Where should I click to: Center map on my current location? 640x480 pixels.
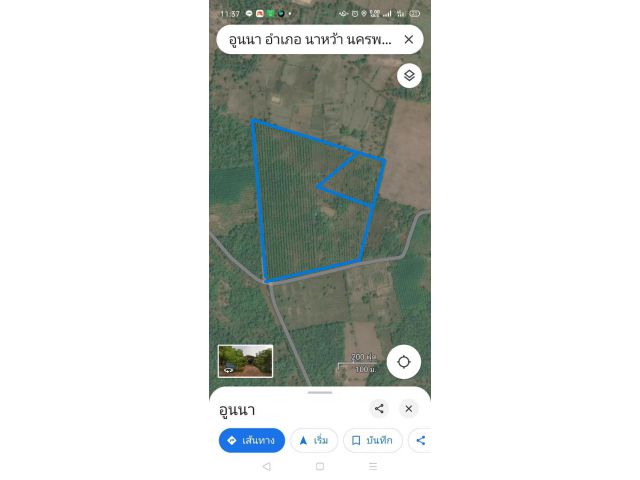coord(404,361)
